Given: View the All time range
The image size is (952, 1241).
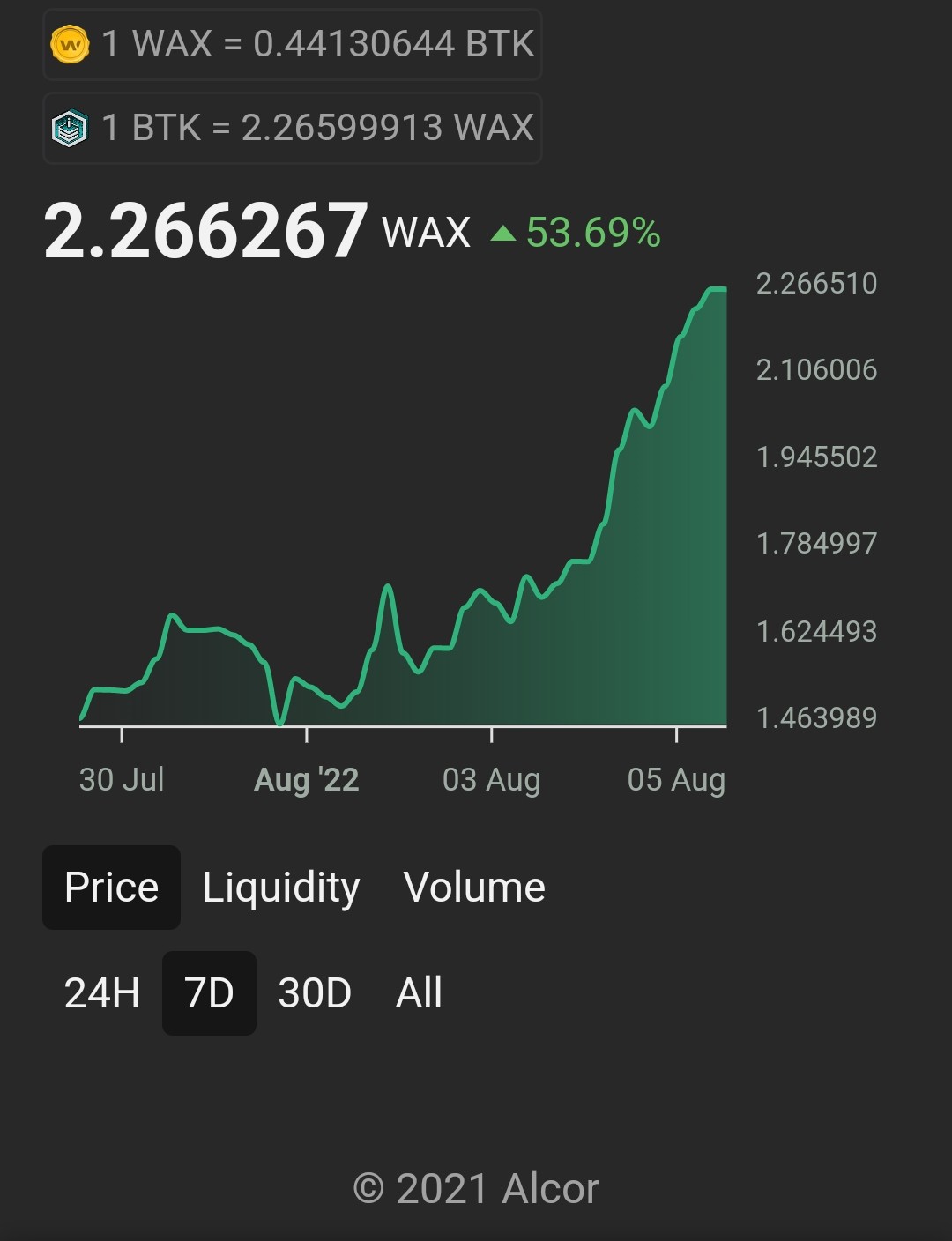Looking at the screenshot, I should [419, 993].
